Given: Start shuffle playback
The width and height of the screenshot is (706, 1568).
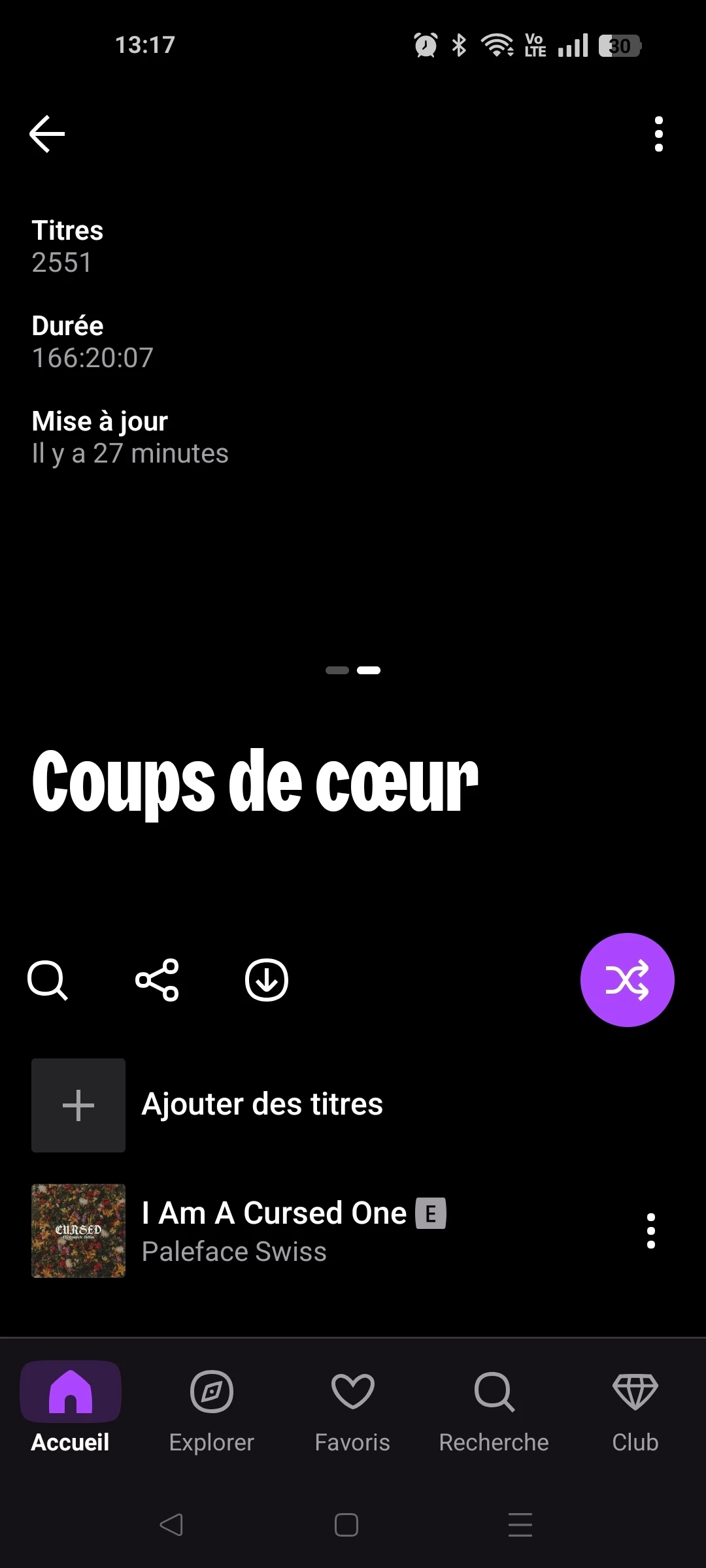Looking at the screenshot, I should coord(627,980).
